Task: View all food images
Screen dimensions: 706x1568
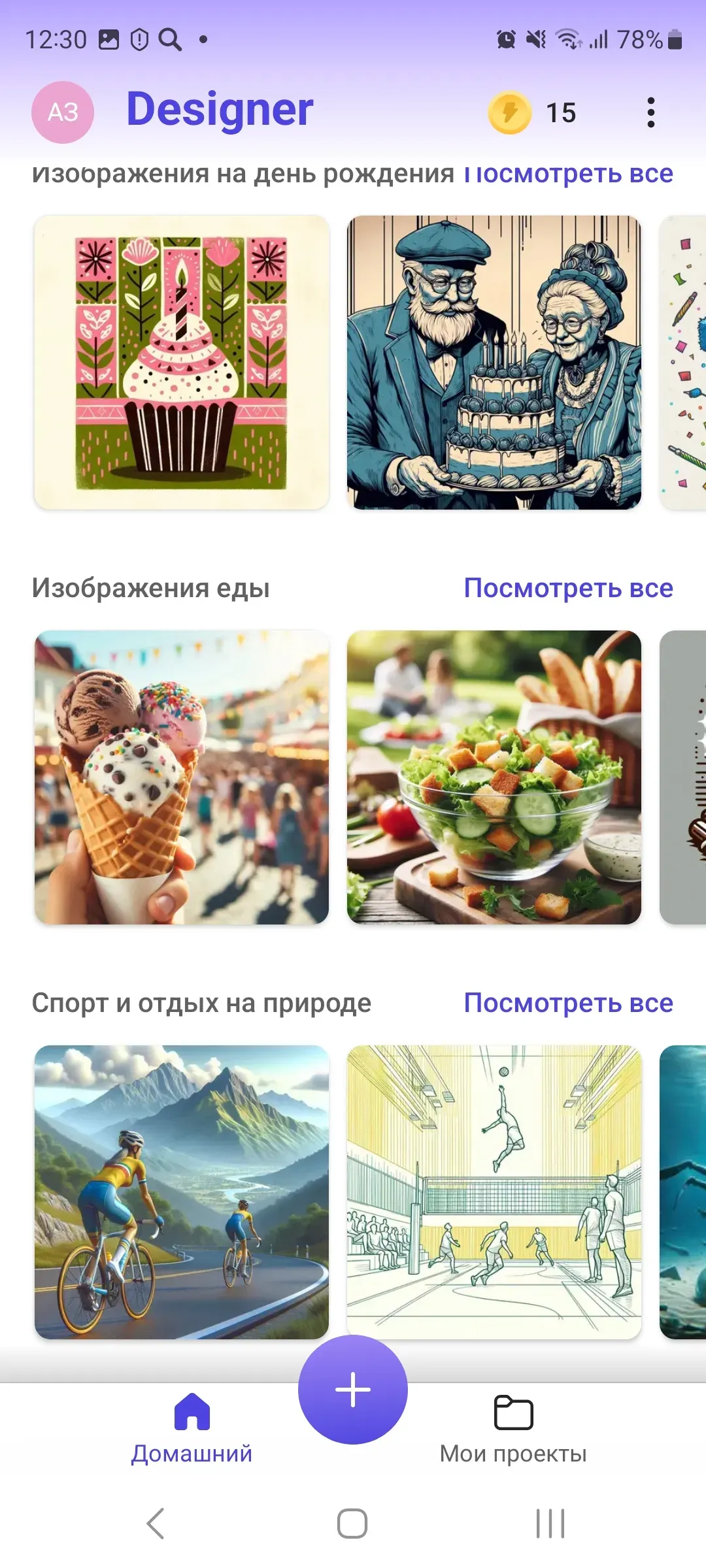Action: (x=568, y=588)
